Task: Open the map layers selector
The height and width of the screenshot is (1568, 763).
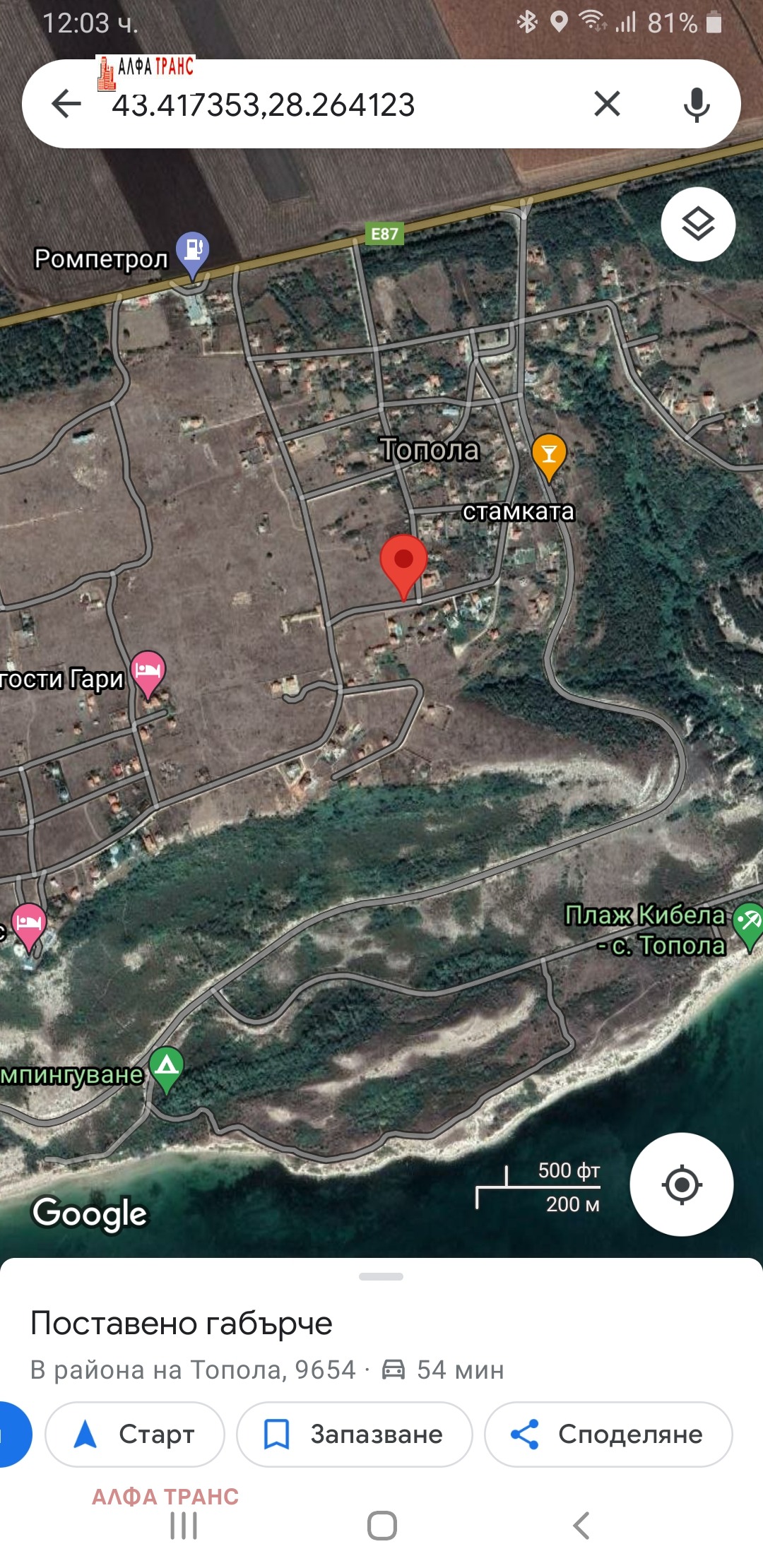Action: (x=698, y=225)
